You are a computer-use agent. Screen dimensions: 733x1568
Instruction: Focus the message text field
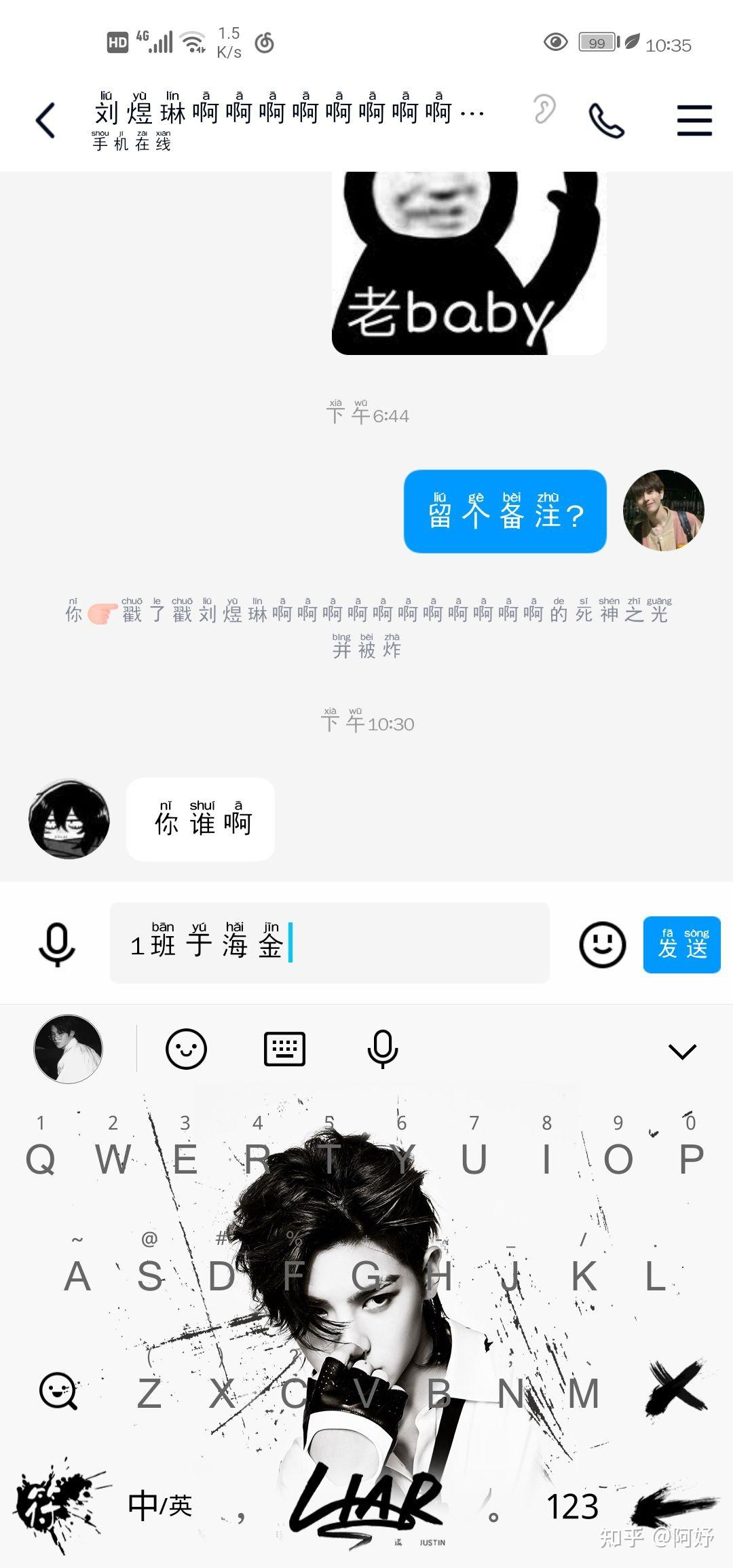(x=407, y=944)
